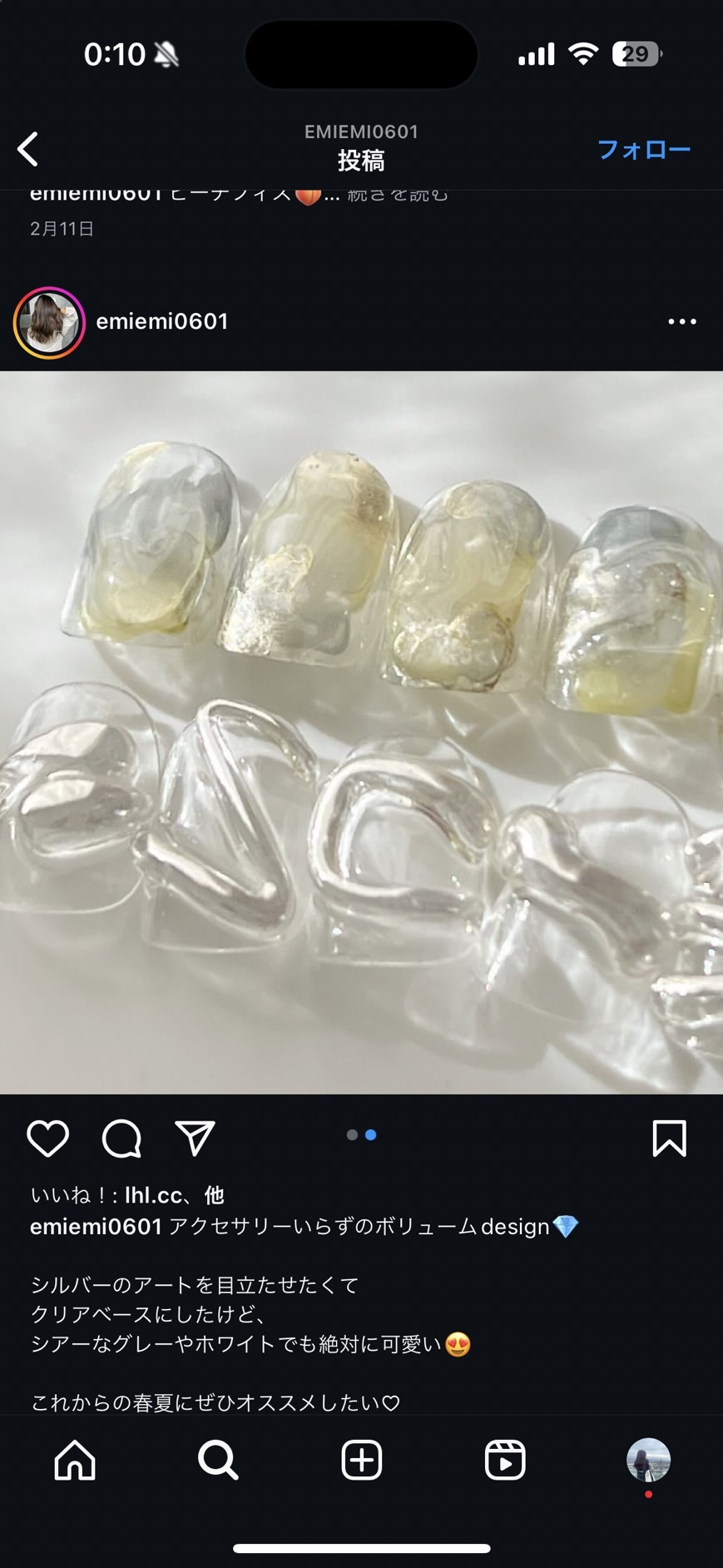Switch to the Search tab
This screenshot has width=723, height=1568.
click(x=218, y=1460)
